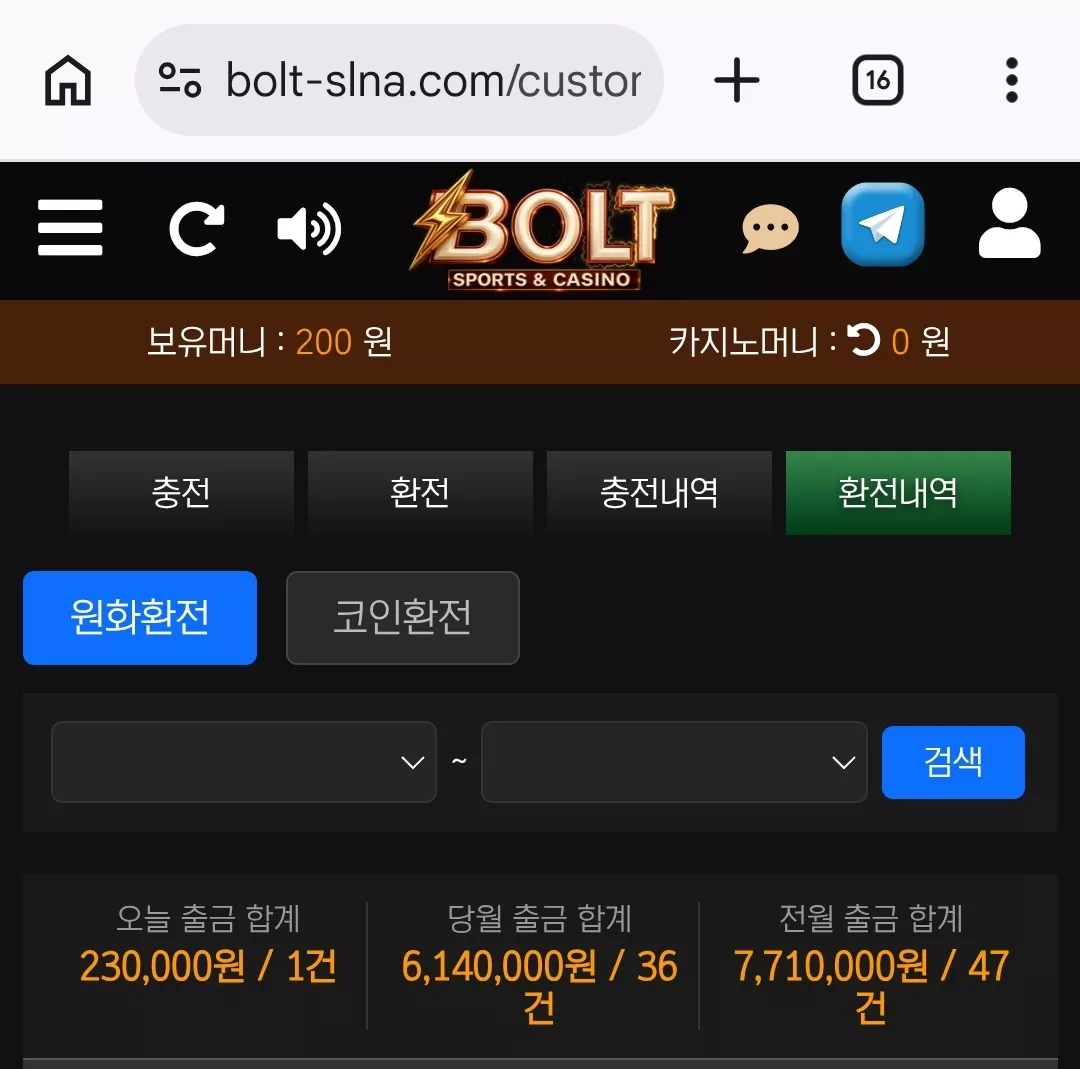Go to browser home page
This screenshot has width=1080, height=1069.
point(68,81)
